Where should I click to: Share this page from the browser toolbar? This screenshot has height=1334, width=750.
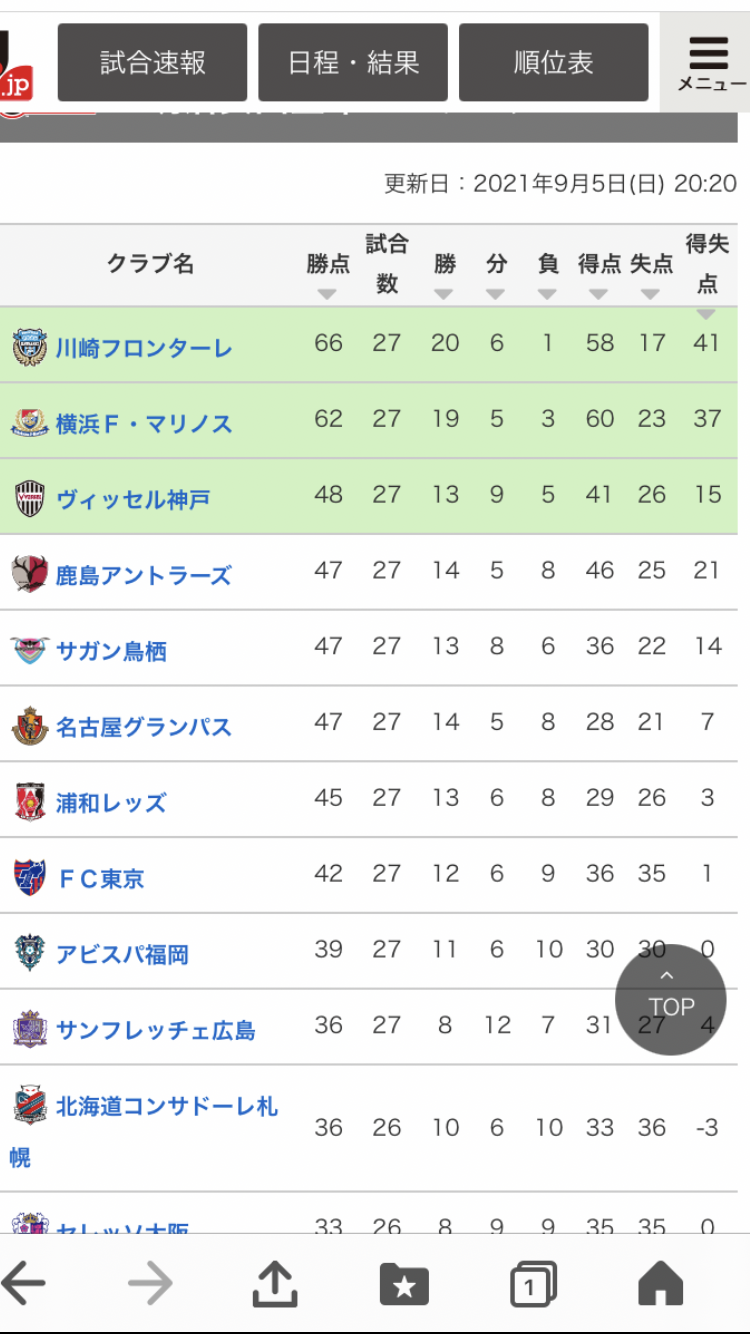coord(275,1283)
